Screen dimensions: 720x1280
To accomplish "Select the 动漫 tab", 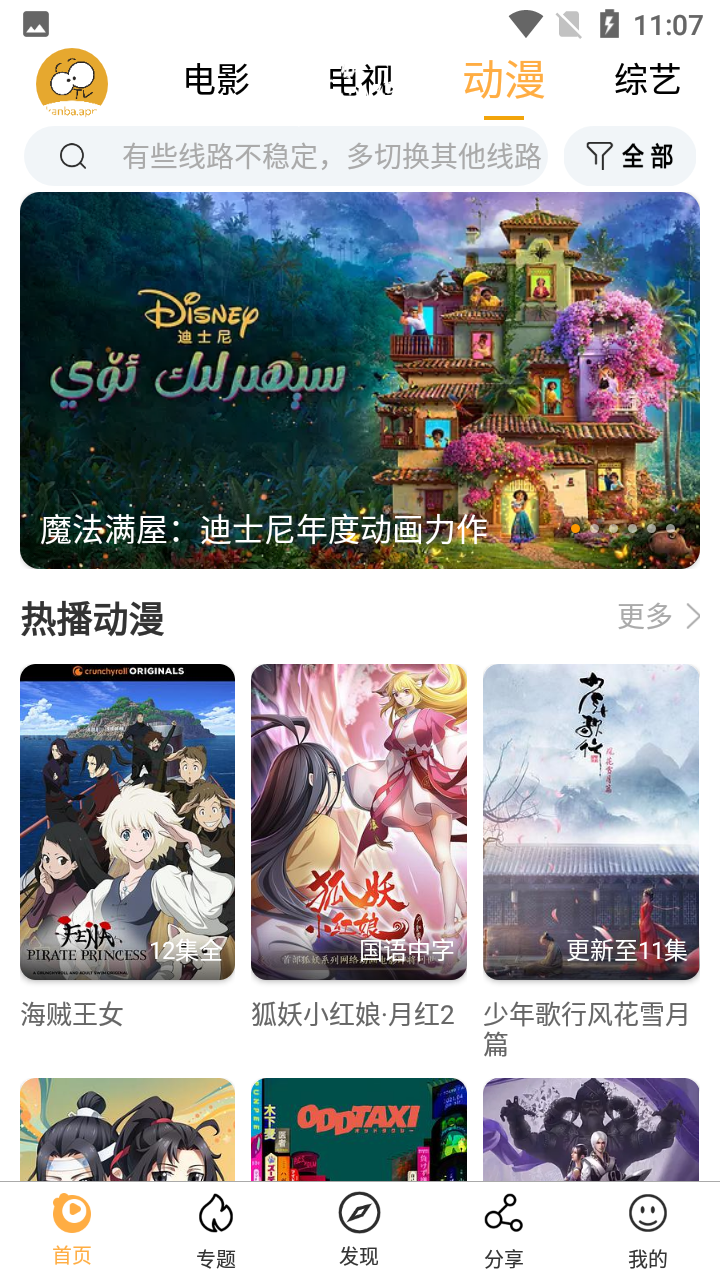I will click(x=504, y=80).
